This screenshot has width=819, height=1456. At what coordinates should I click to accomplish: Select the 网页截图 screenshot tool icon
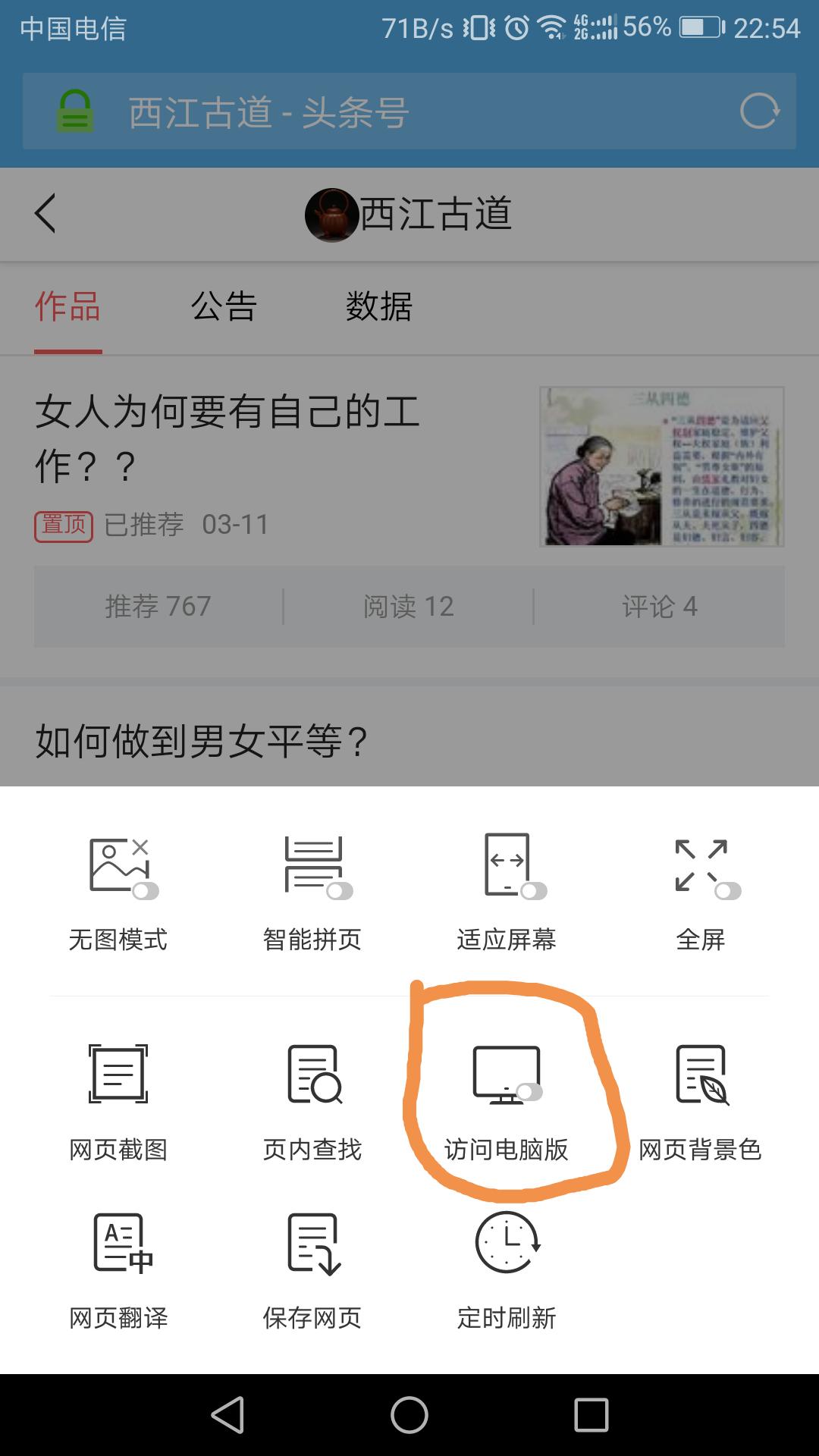tap(118, 1073)
